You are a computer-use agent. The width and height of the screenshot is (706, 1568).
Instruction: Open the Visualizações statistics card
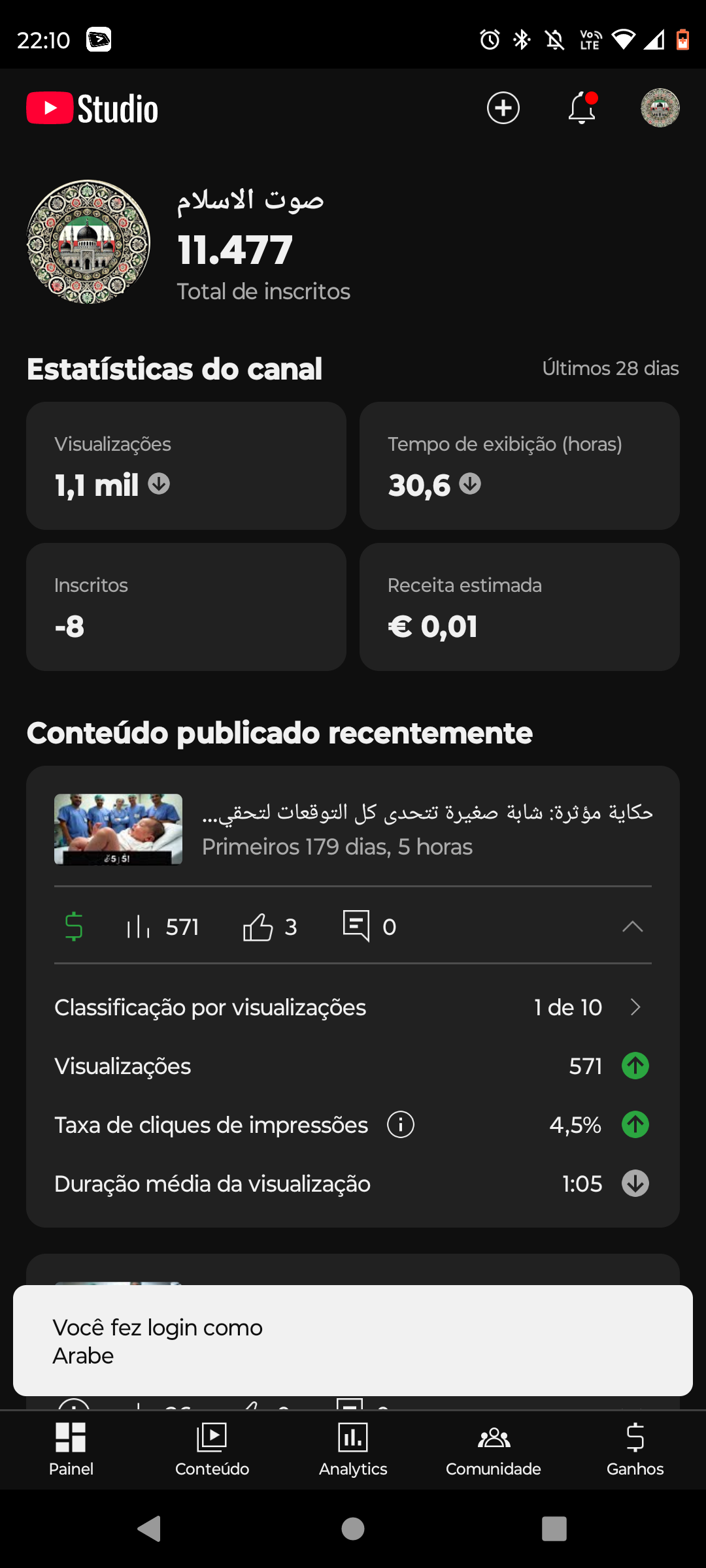(x=186, y=465)
